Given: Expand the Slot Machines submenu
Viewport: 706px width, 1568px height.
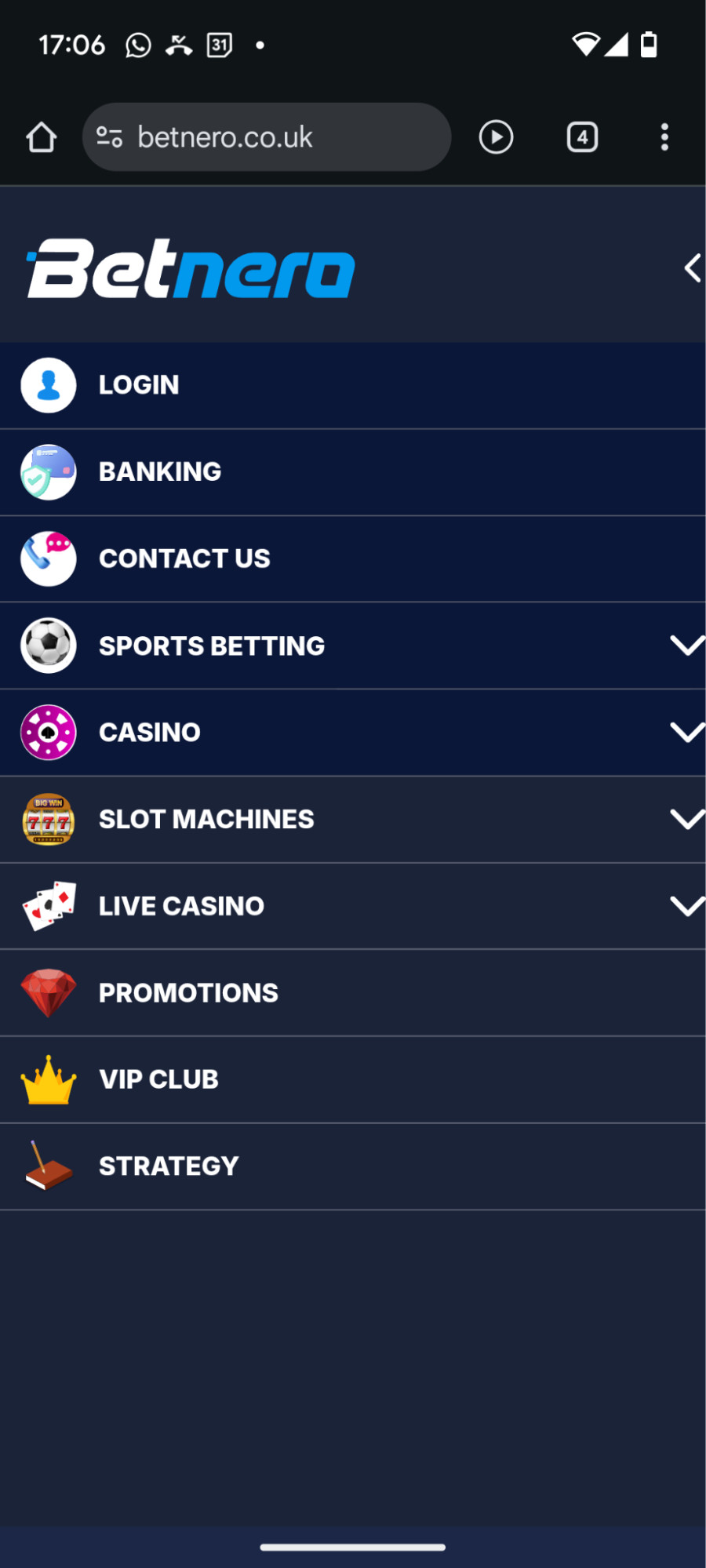Looking at the screenshot, I should click(686, 819).
